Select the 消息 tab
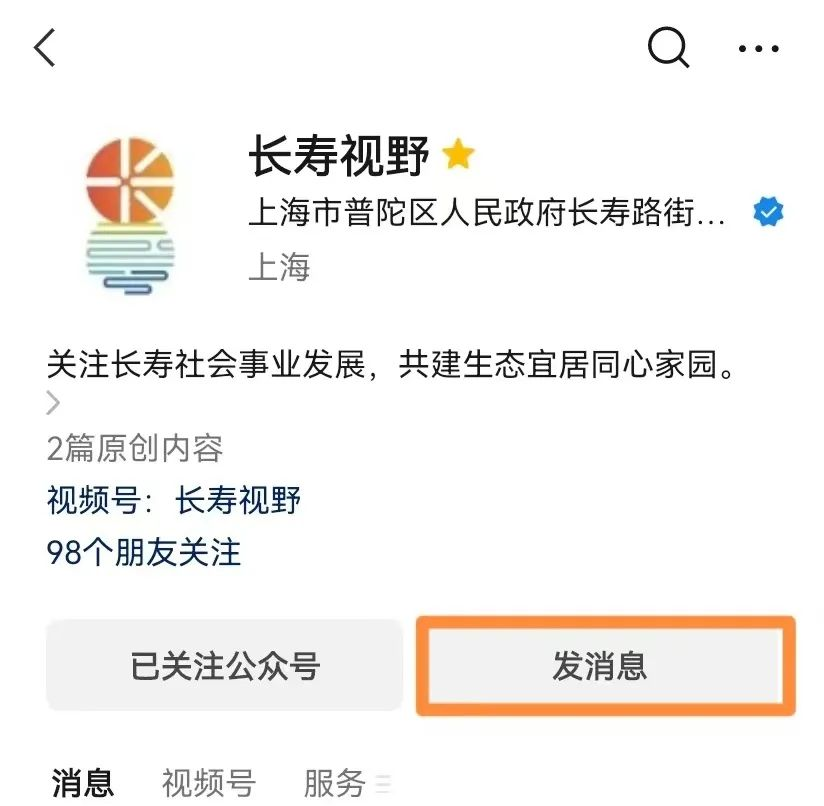Image resolution: width=824 pixels, height=806 pixels. click(x=82, y=783)
